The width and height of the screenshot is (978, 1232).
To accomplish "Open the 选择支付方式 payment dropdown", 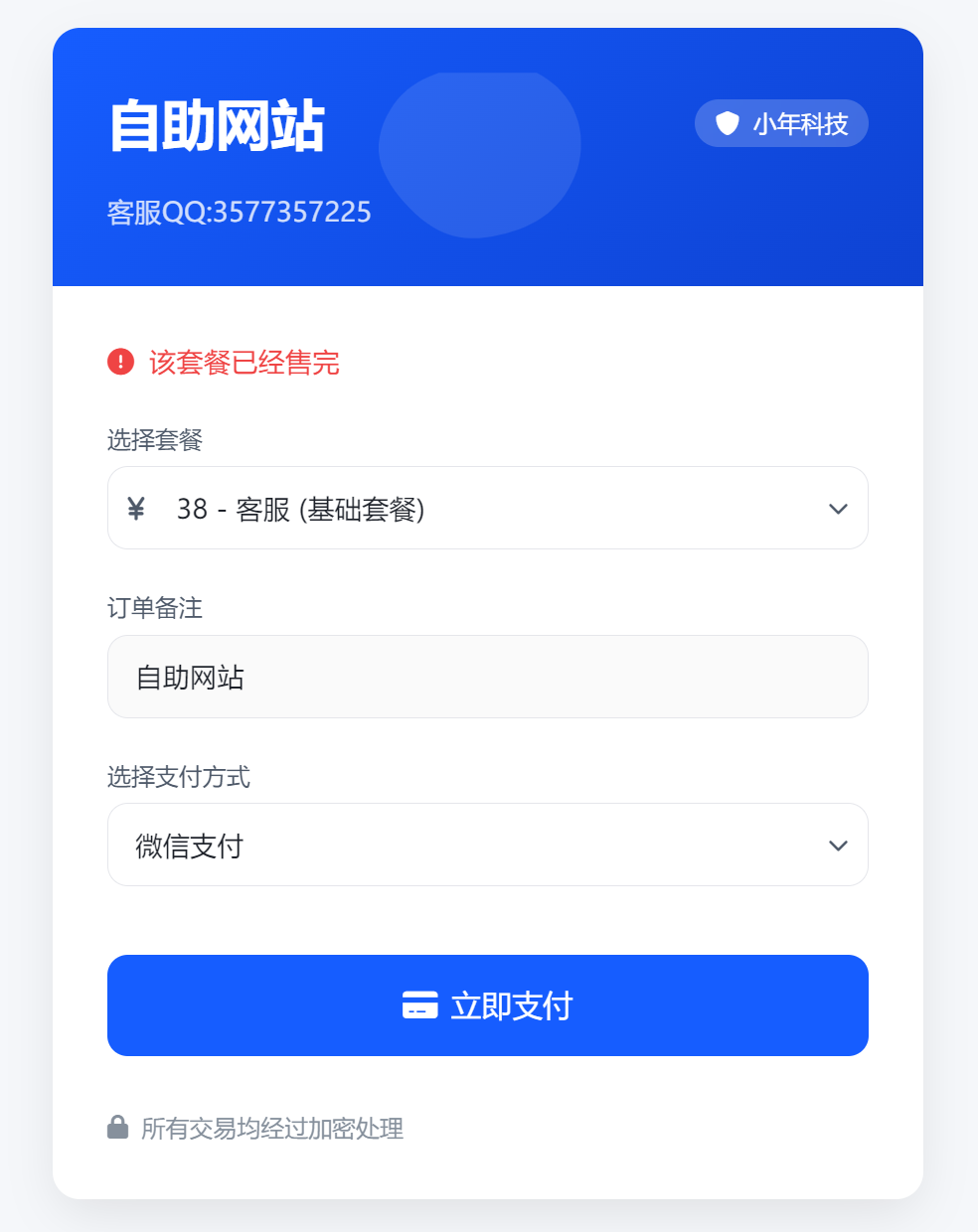I will [x=488, y=845].
